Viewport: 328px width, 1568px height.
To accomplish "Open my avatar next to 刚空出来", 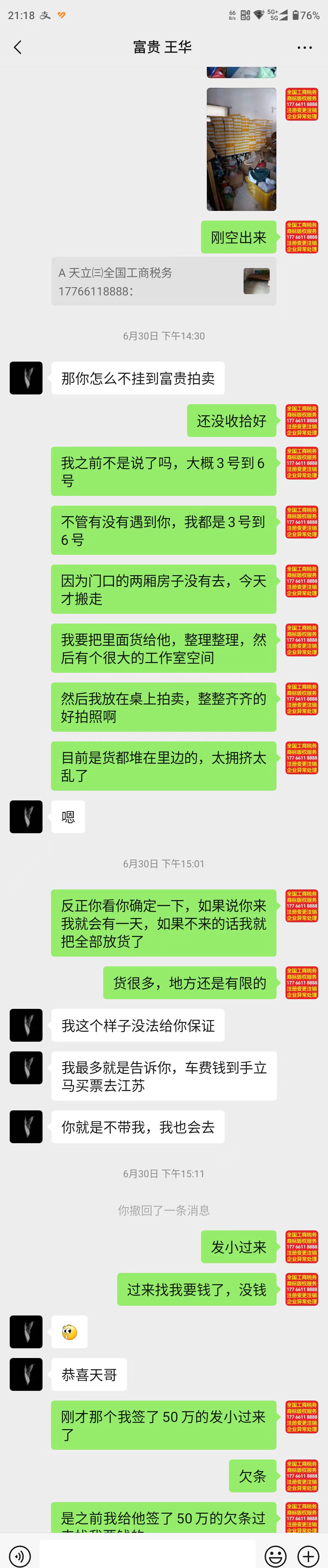I will (302, 237).
